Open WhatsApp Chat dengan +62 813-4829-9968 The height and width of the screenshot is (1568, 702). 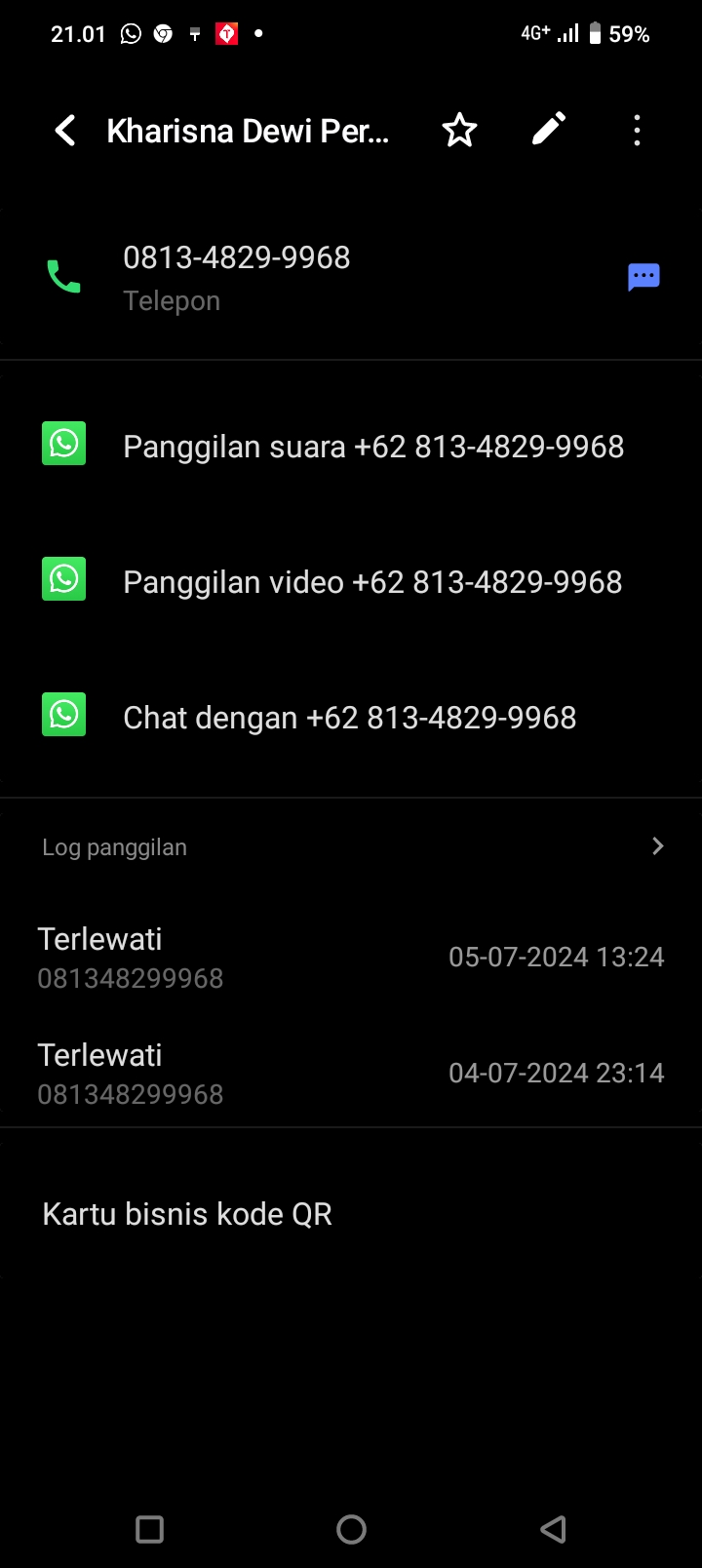click(351, 717)
